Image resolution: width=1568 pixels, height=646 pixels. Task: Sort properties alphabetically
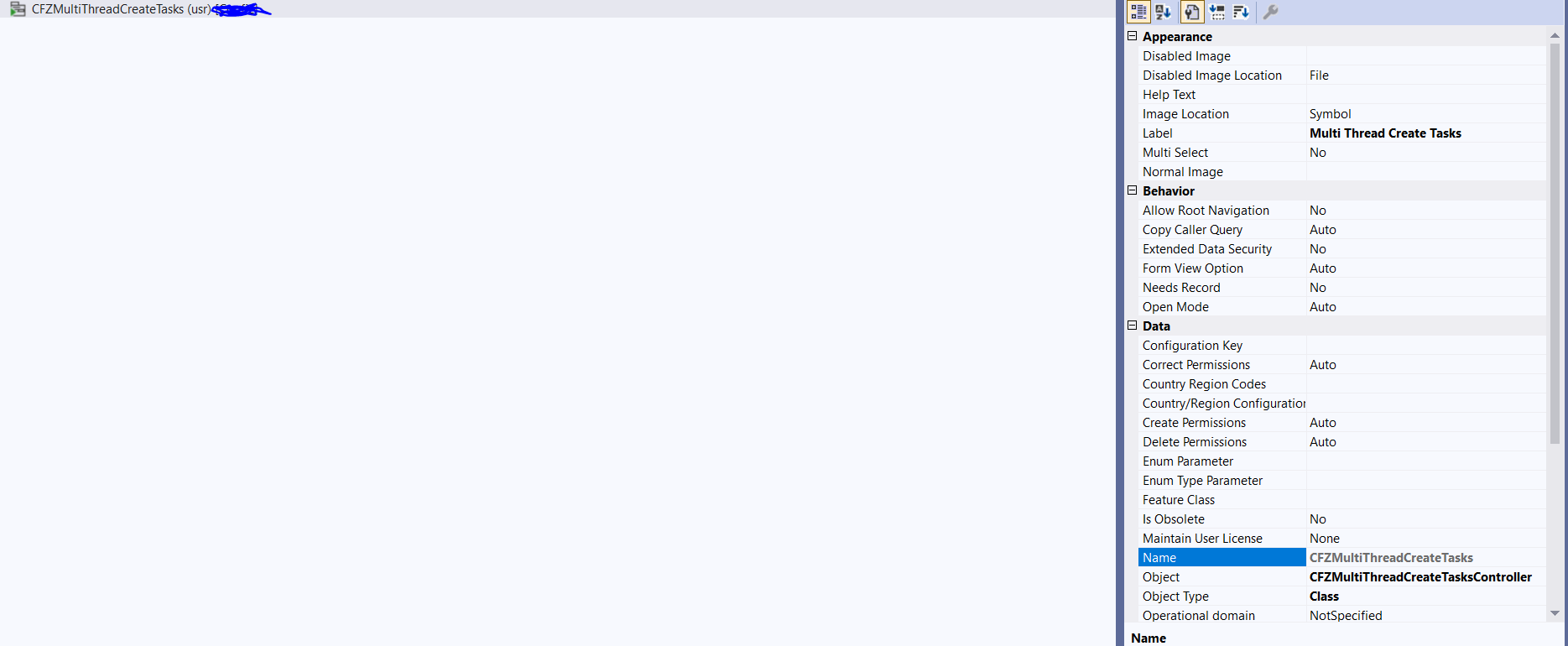pyautogui.click(x=1163, y=12)
